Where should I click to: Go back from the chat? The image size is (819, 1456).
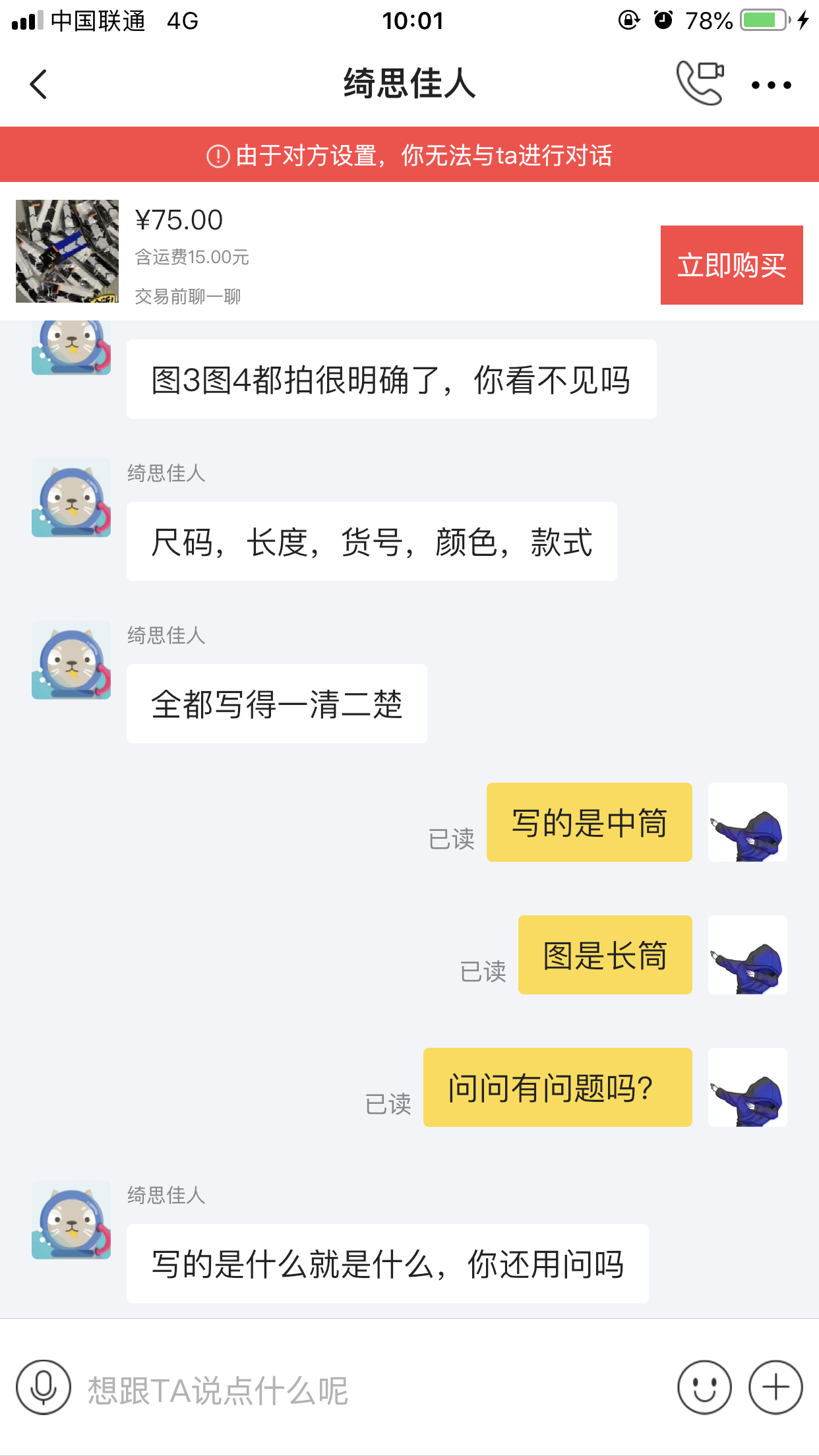coord(39,84)
